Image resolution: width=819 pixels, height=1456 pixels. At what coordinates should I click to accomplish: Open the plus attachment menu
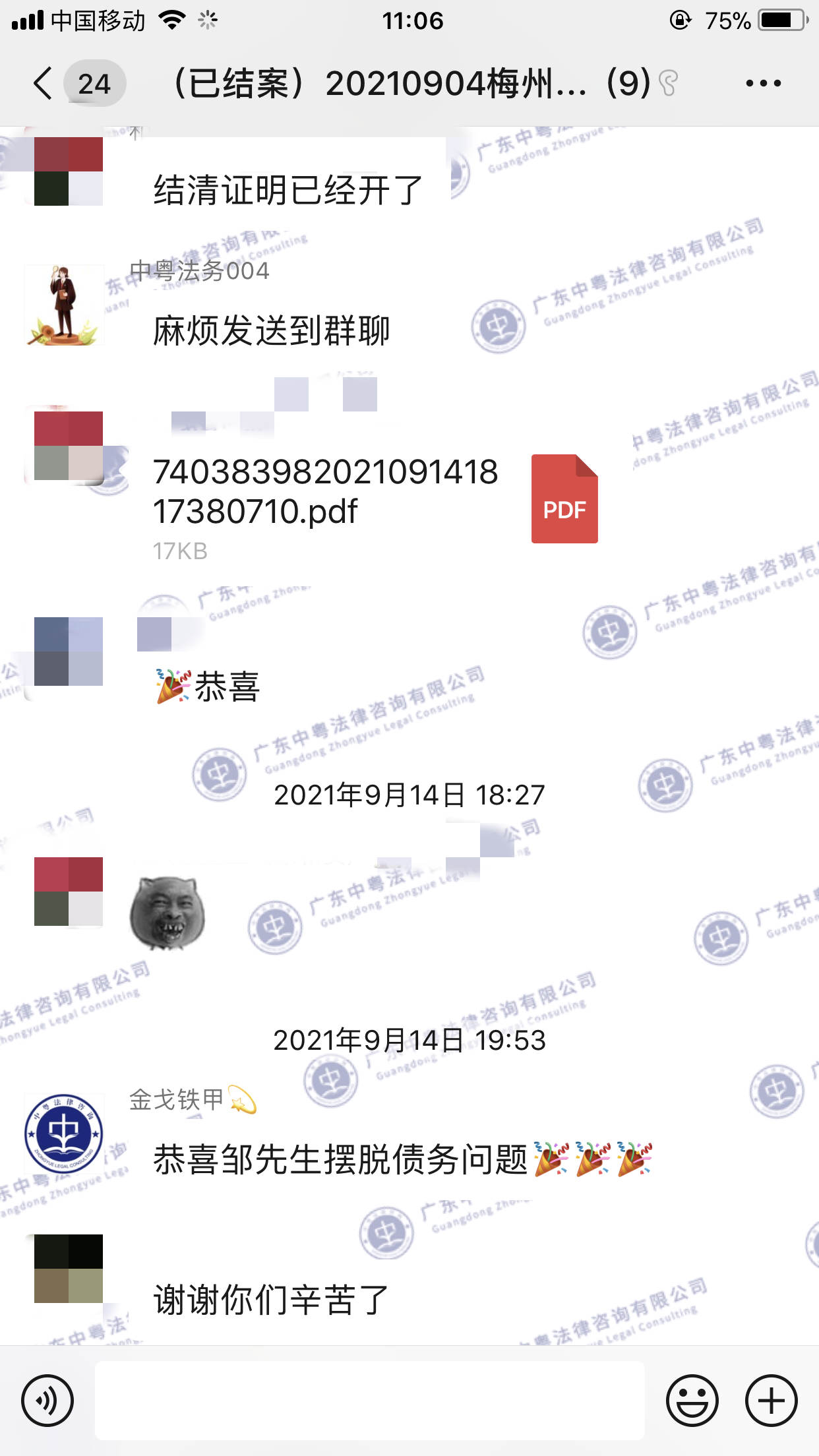(771, 1400)
